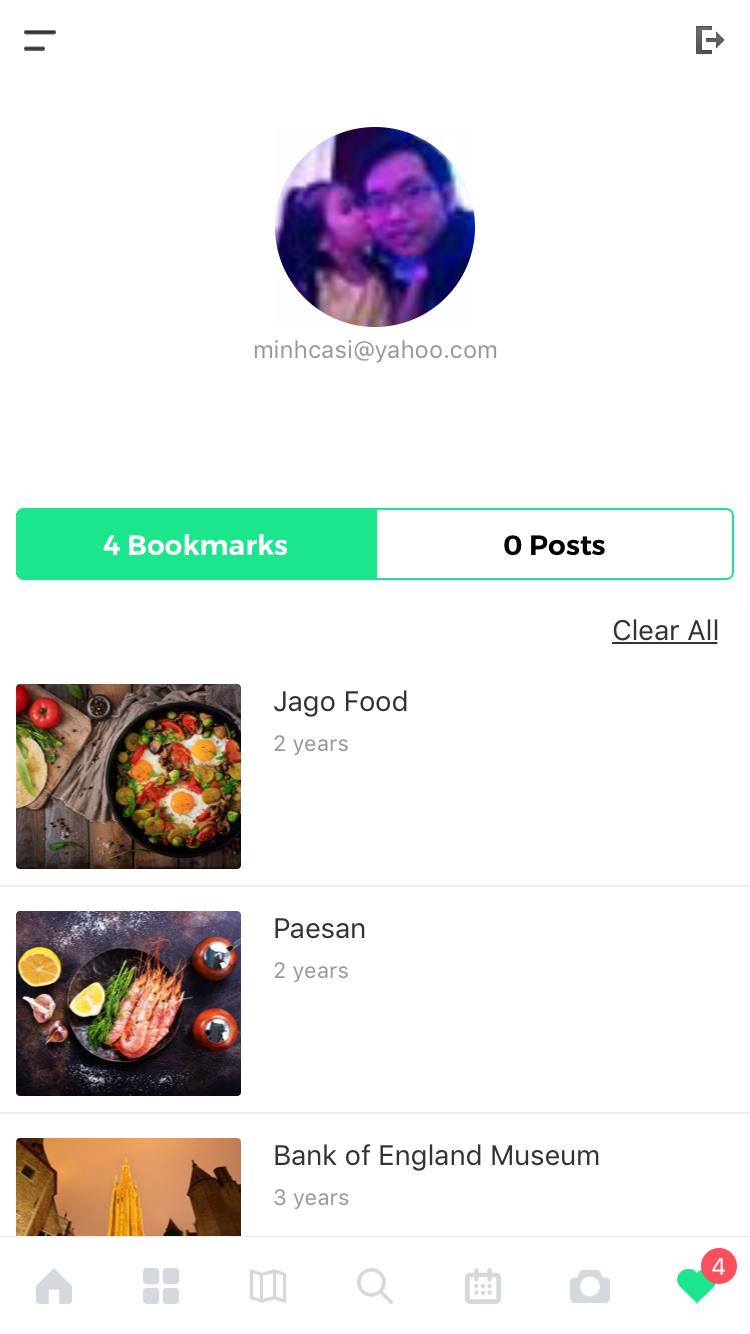The height and width of the screenshot is (1334, 750).
Task: Tap the logout icon
Action: [709, 40]
